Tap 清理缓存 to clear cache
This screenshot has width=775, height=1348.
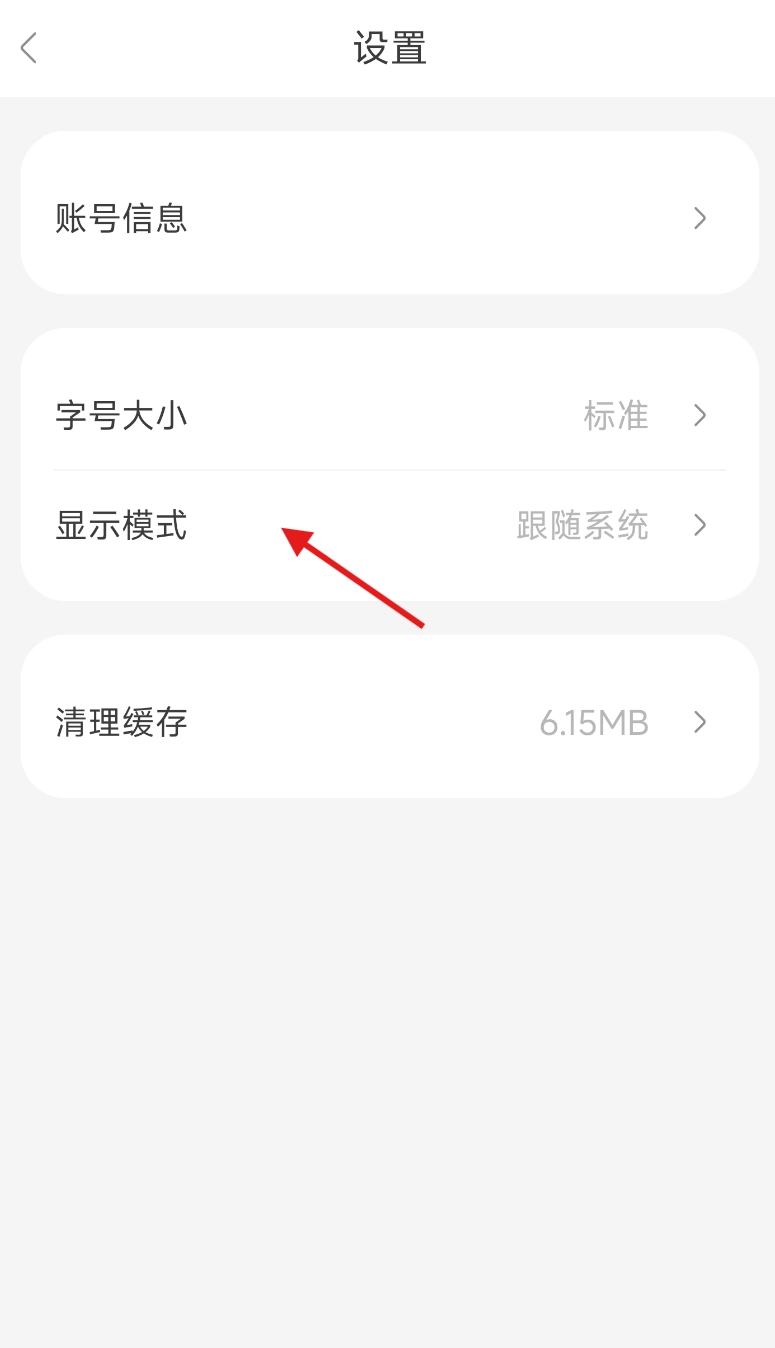pyautogui.click(x=388, y=722)
